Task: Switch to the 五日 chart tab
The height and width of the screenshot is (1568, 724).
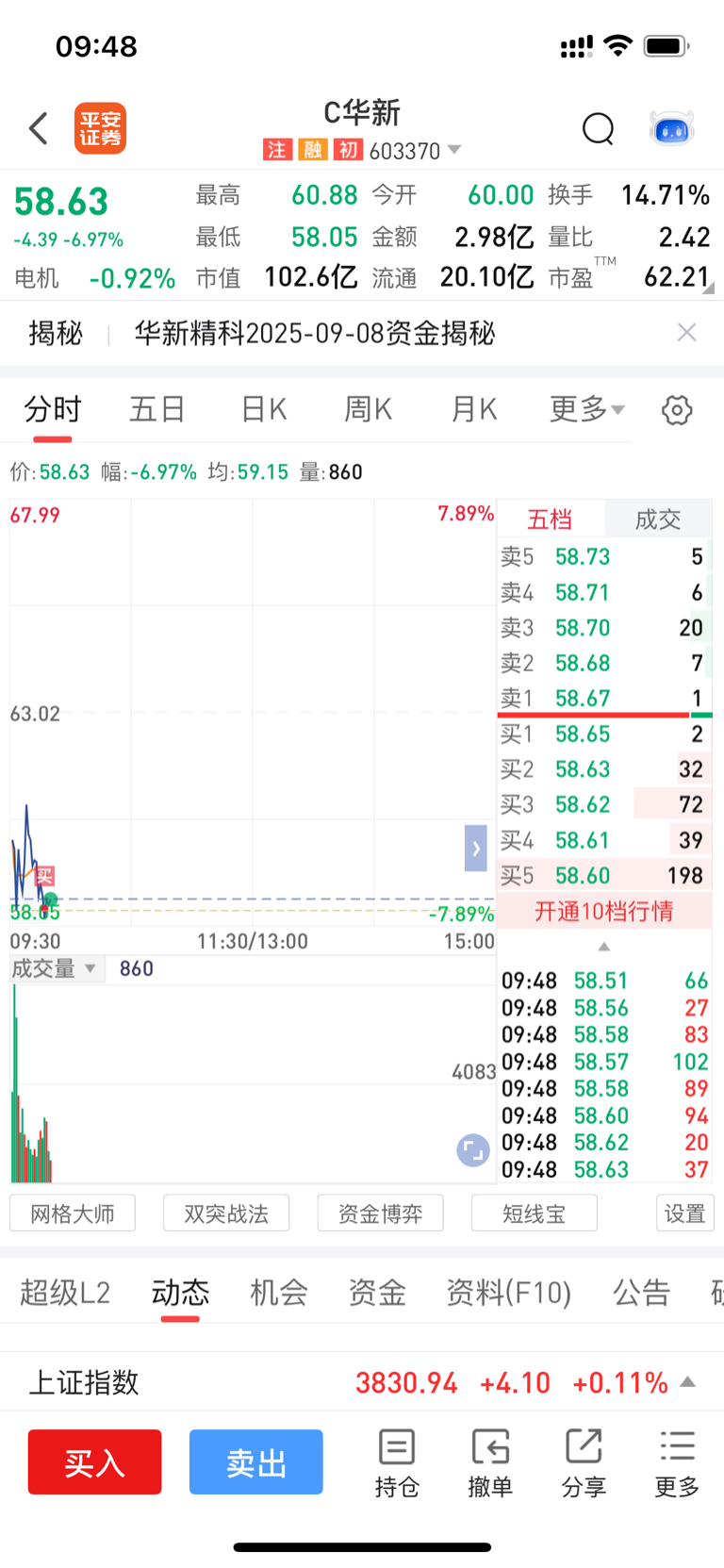Action: [157, 409]
